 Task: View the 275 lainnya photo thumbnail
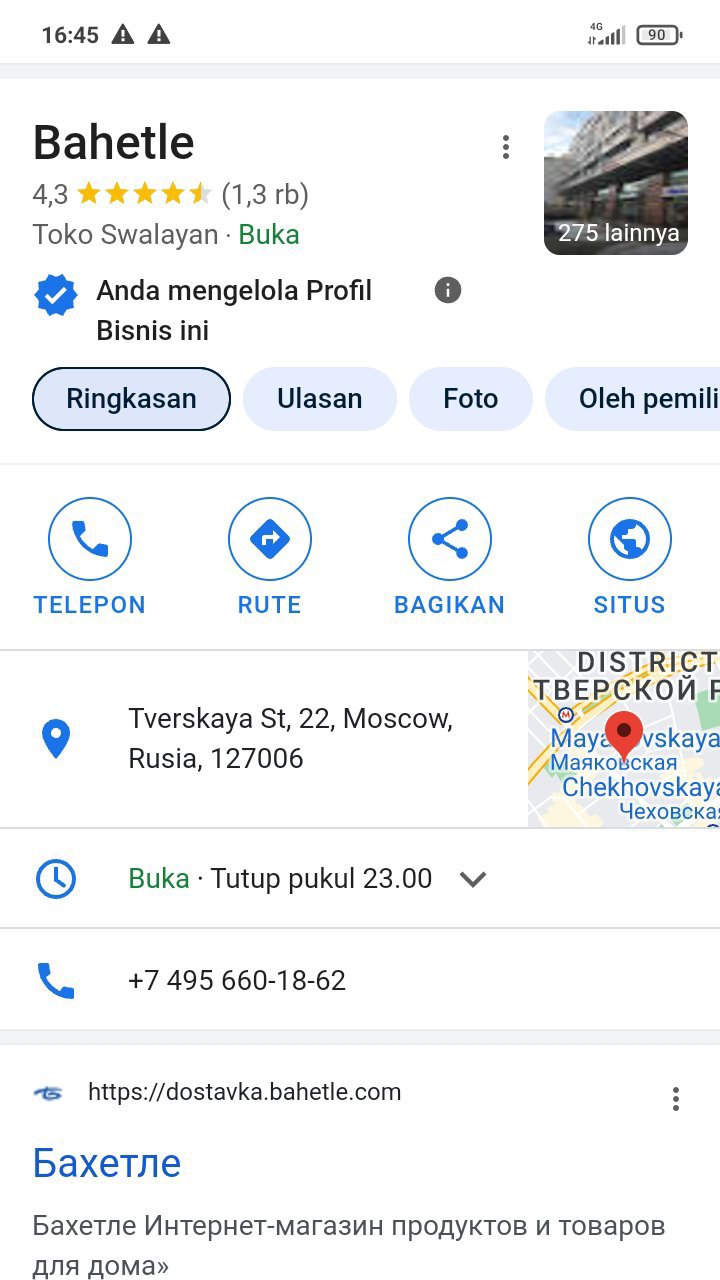tap(616, 183)
